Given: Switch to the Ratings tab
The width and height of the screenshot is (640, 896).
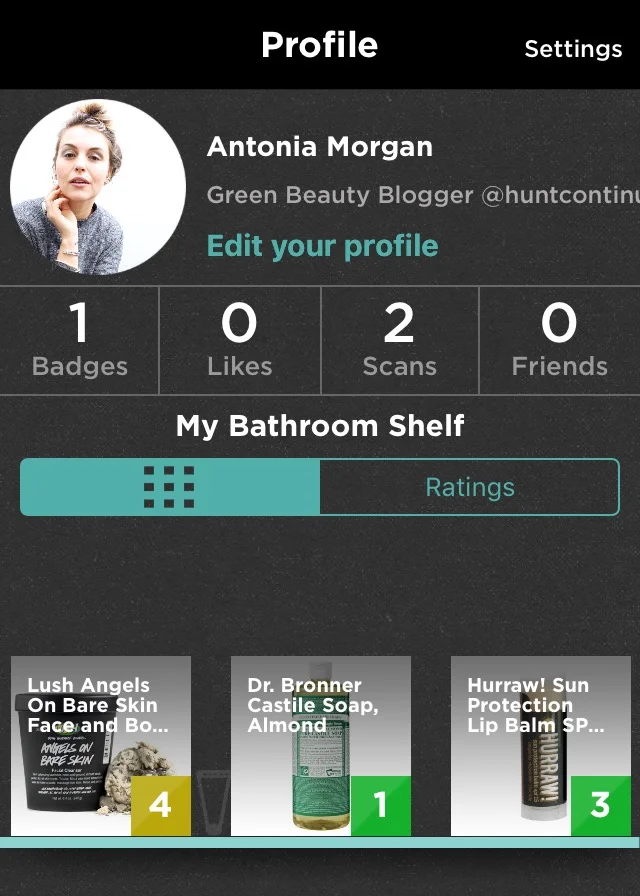Looking at the screenshot, I should click(470, 487).
